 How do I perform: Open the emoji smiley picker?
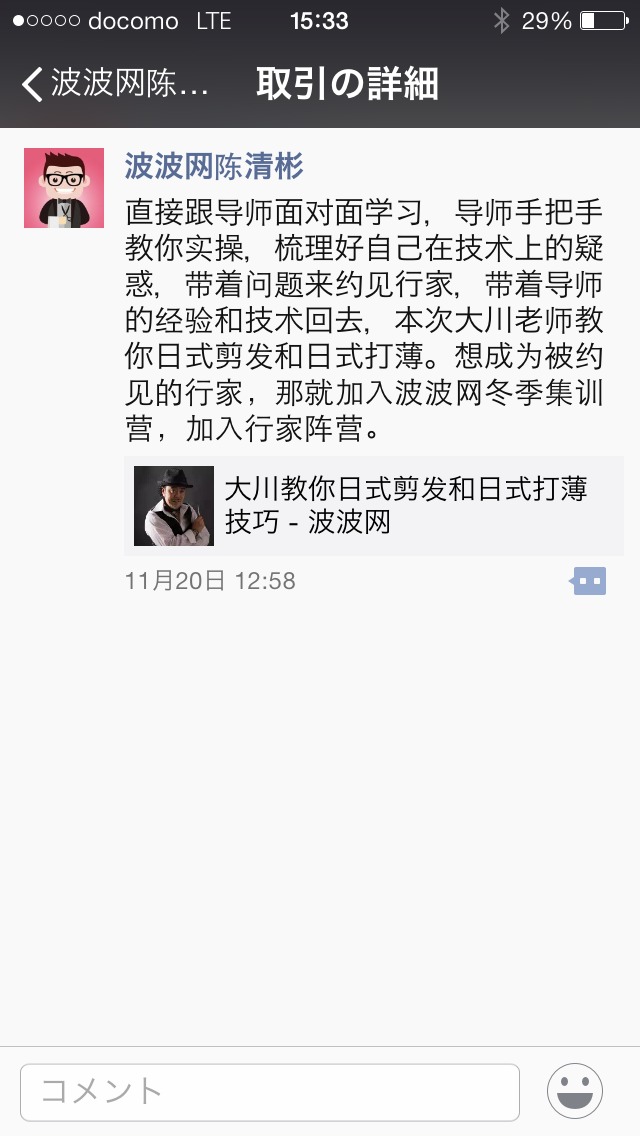(x=575, y=1091)
